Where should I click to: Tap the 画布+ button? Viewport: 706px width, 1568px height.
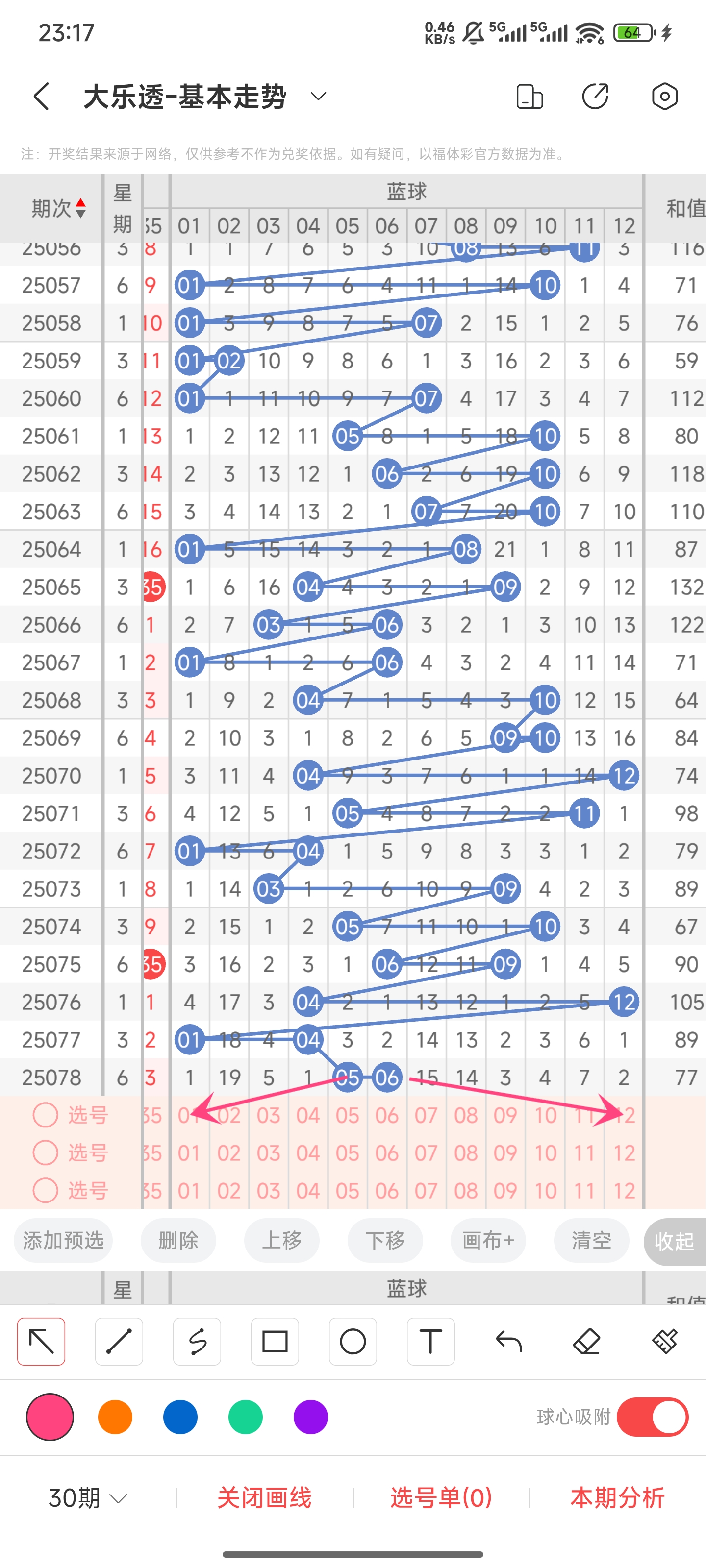click(488, 1240)
